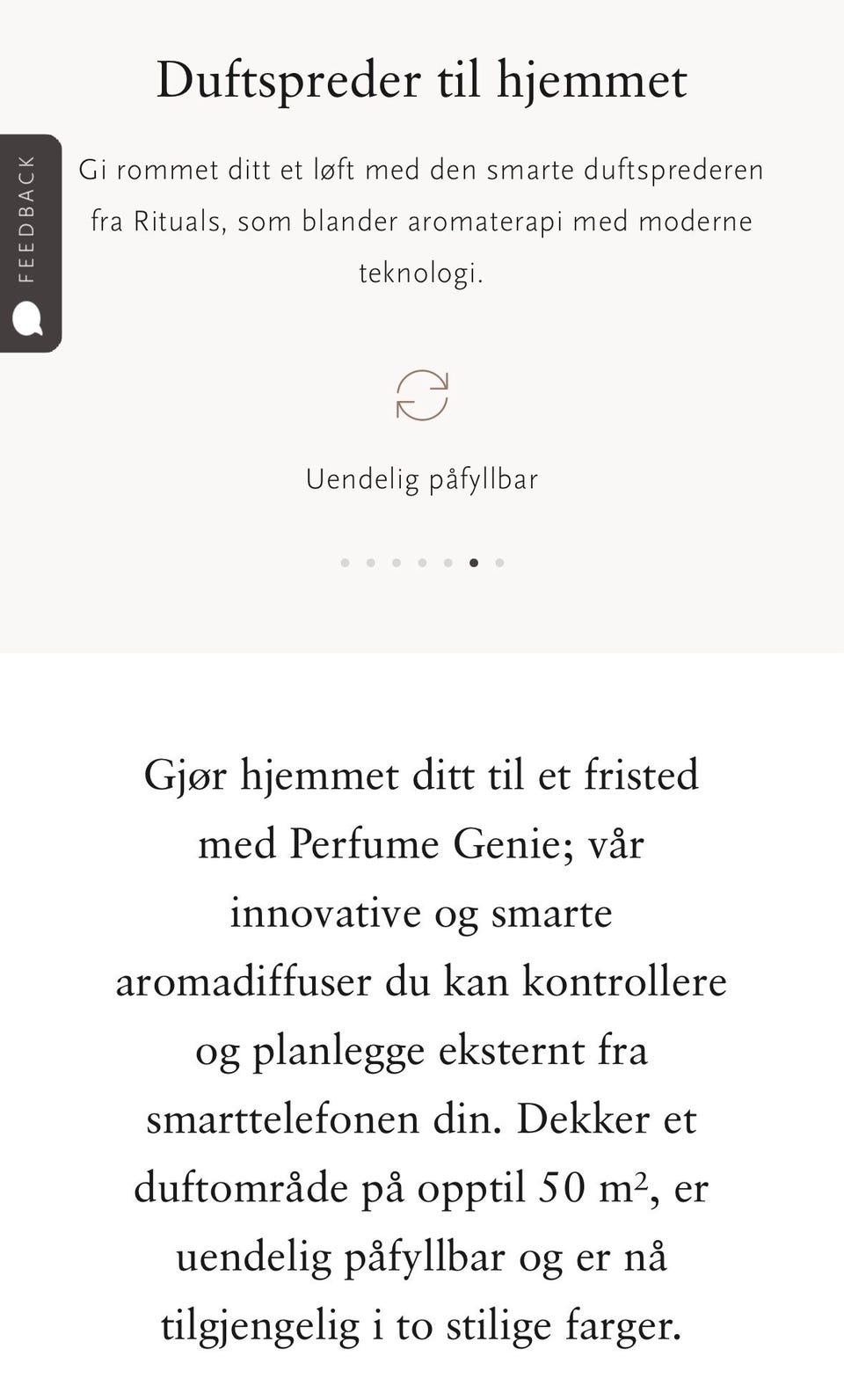Select the last carousel dot
This screenshot has width=844, height=1400.
(499, 562)
